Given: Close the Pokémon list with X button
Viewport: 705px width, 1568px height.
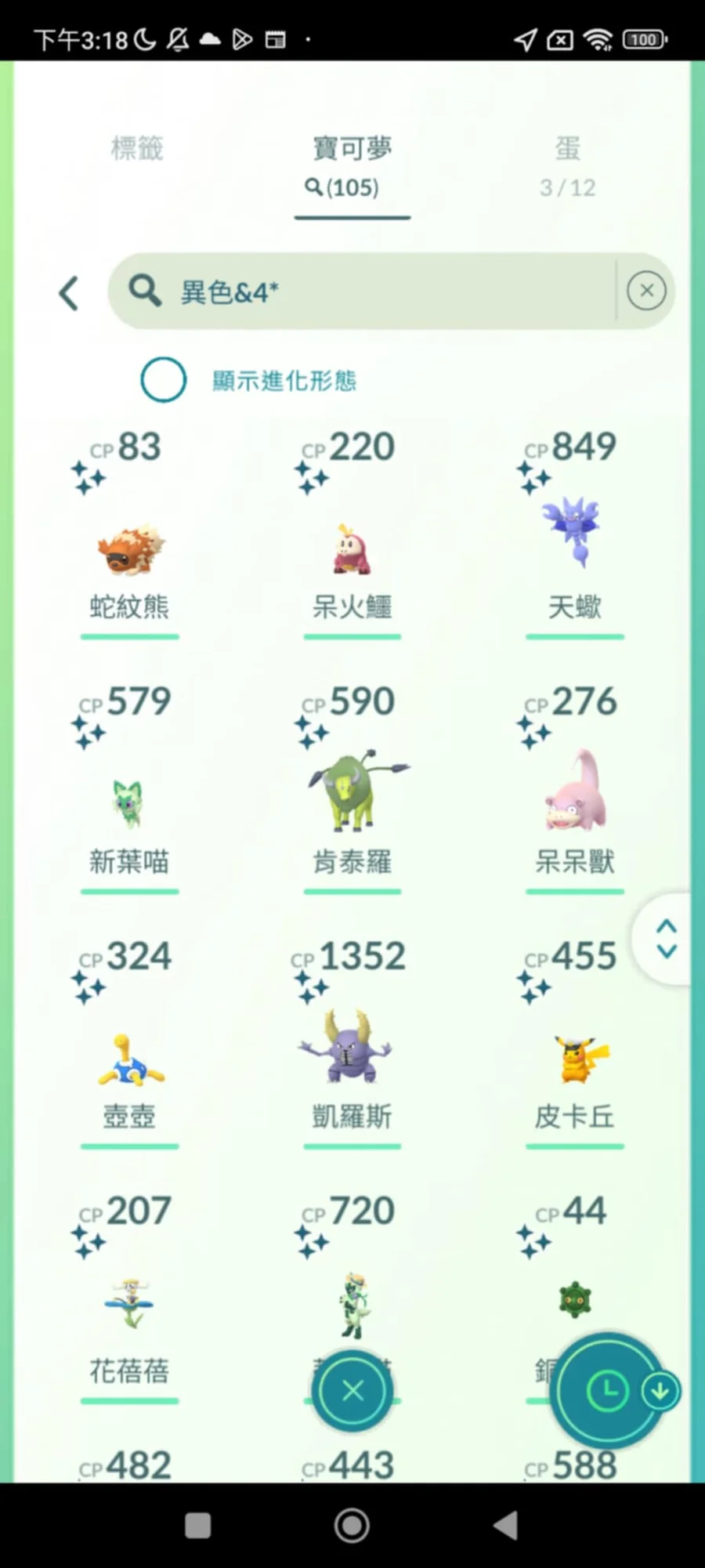Looking at the screenshot, I should coord(352,1391).
